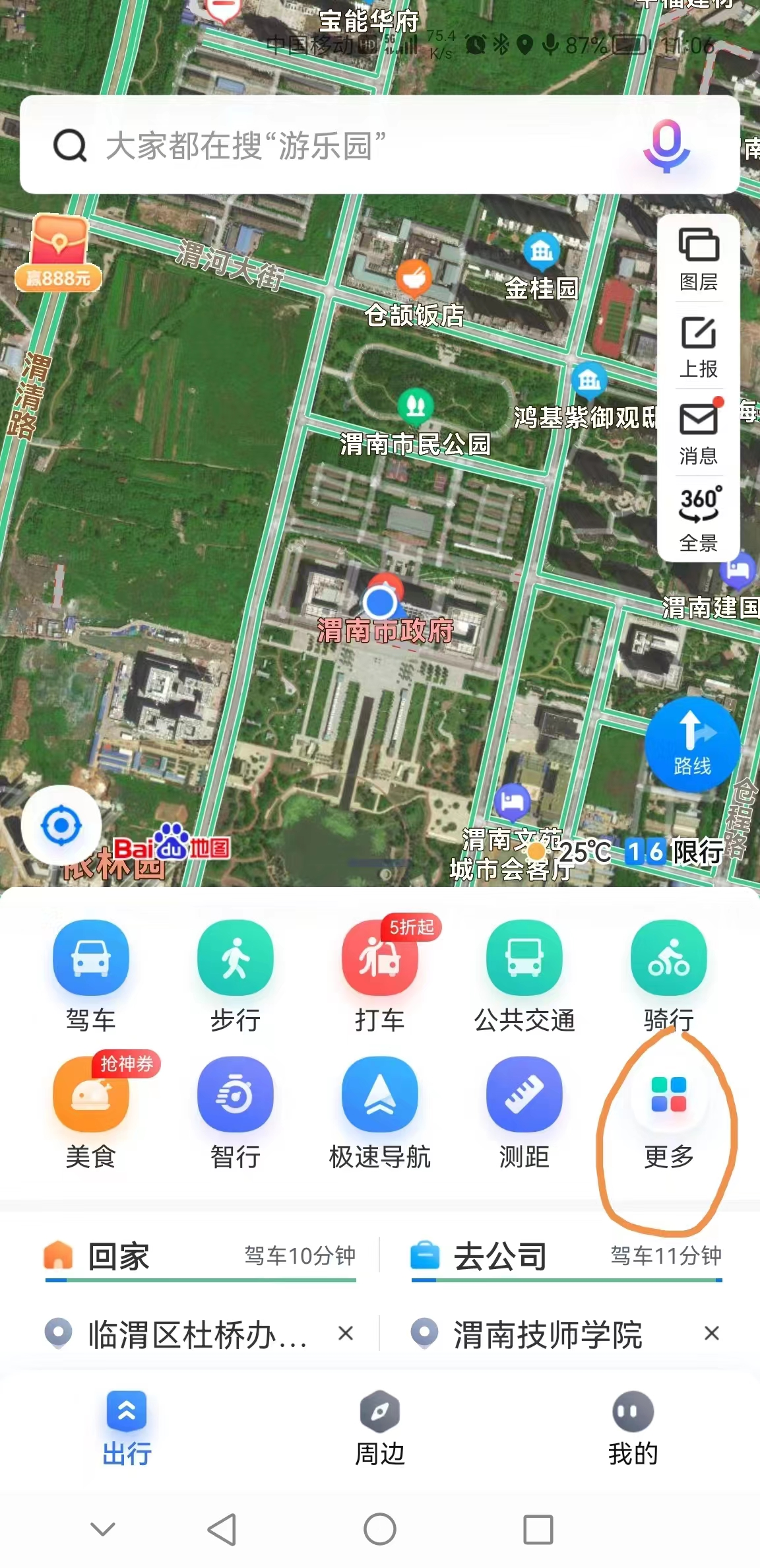
Task: Tap the locate-me compass button
Action: click(x=61, y=823)
